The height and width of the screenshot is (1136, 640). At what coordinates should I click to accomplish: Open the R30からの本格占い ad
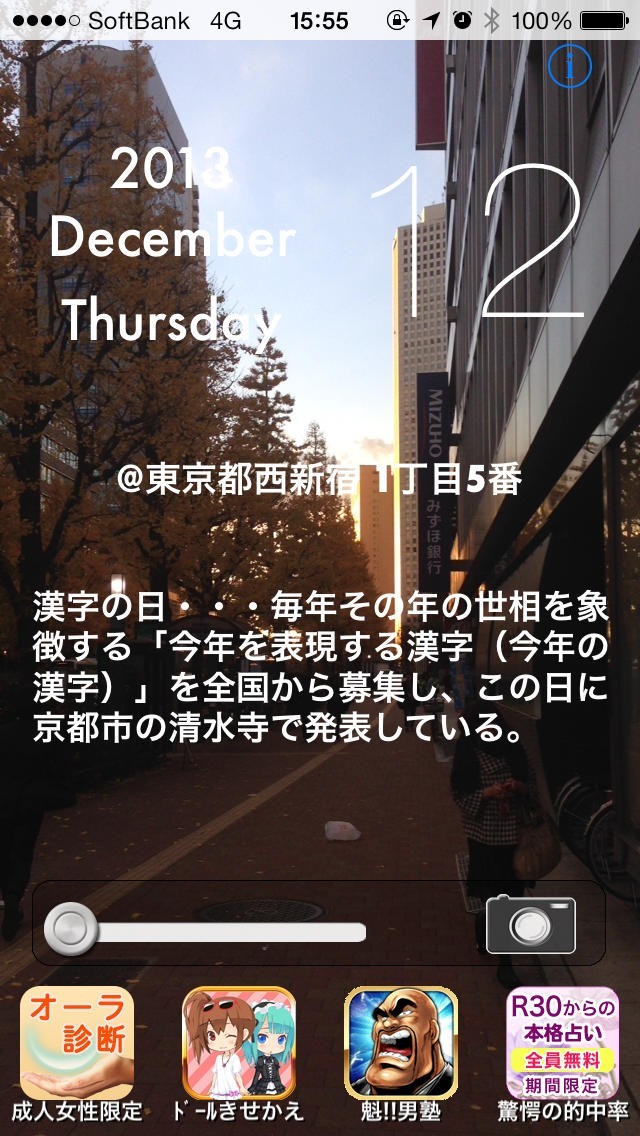click(562, 1044)
